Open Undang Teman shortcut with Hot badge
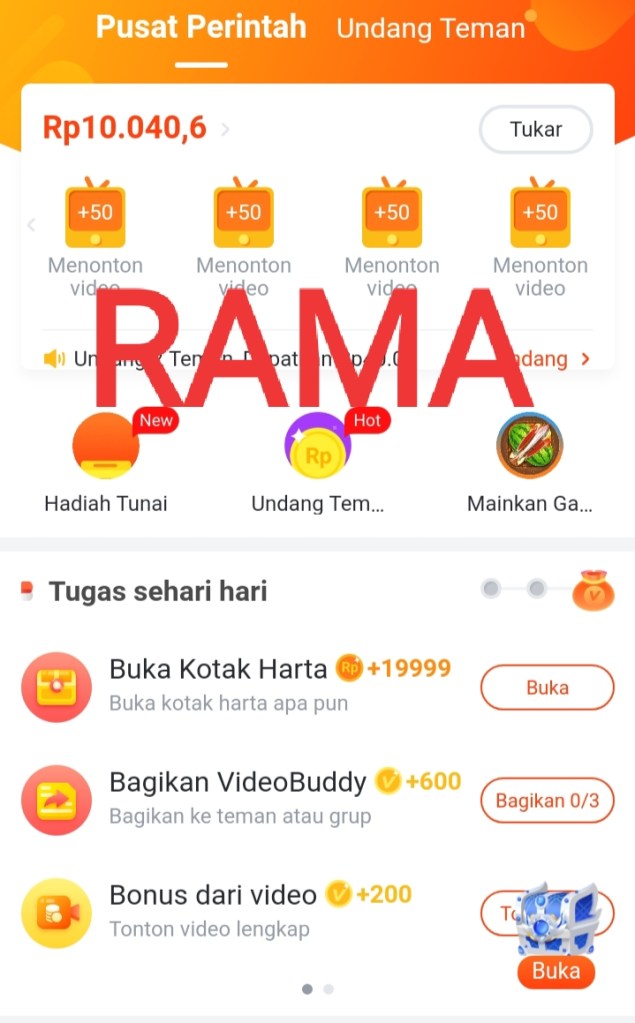The image size is (635, 1023). 317,462
